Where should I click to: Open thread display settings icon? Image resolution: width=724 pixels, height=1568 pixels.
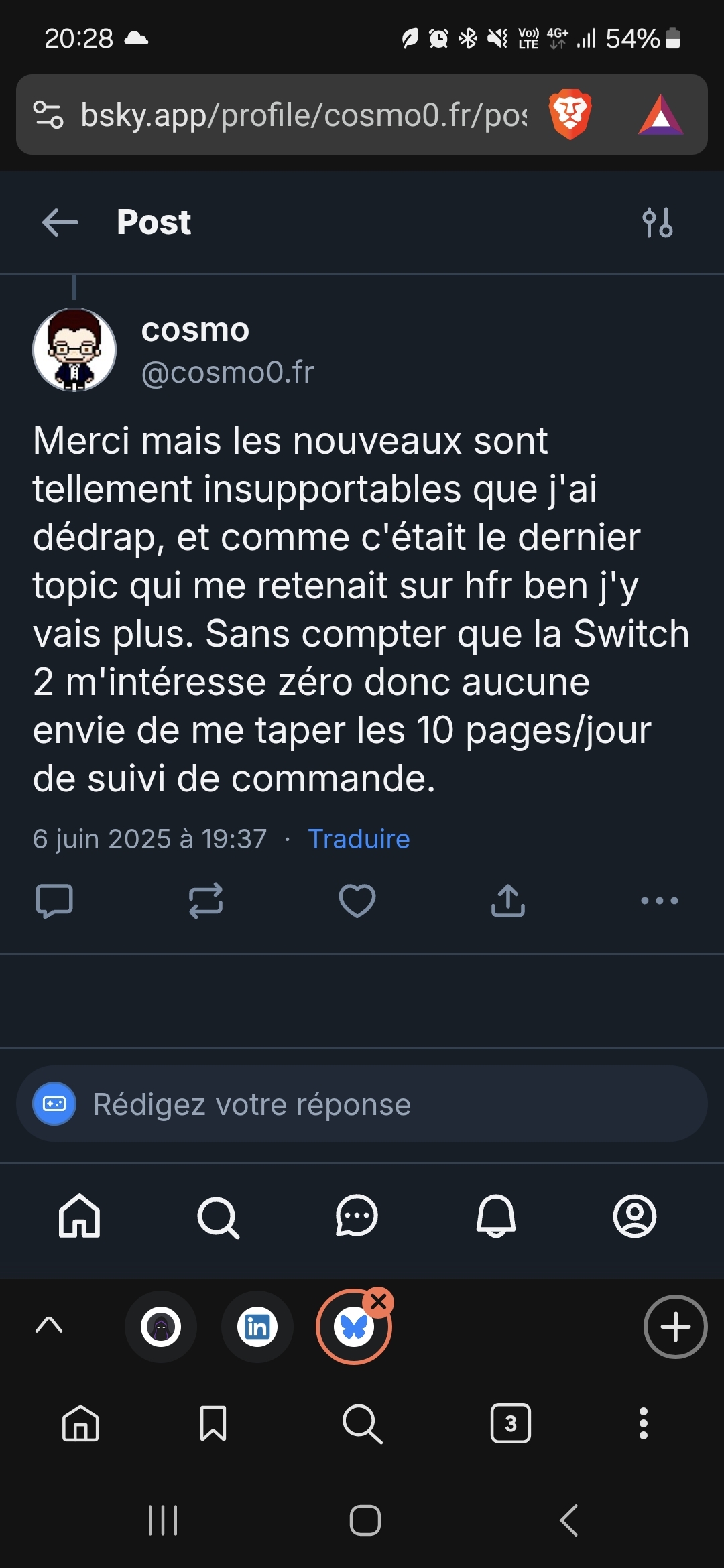[x=657, y=222]
